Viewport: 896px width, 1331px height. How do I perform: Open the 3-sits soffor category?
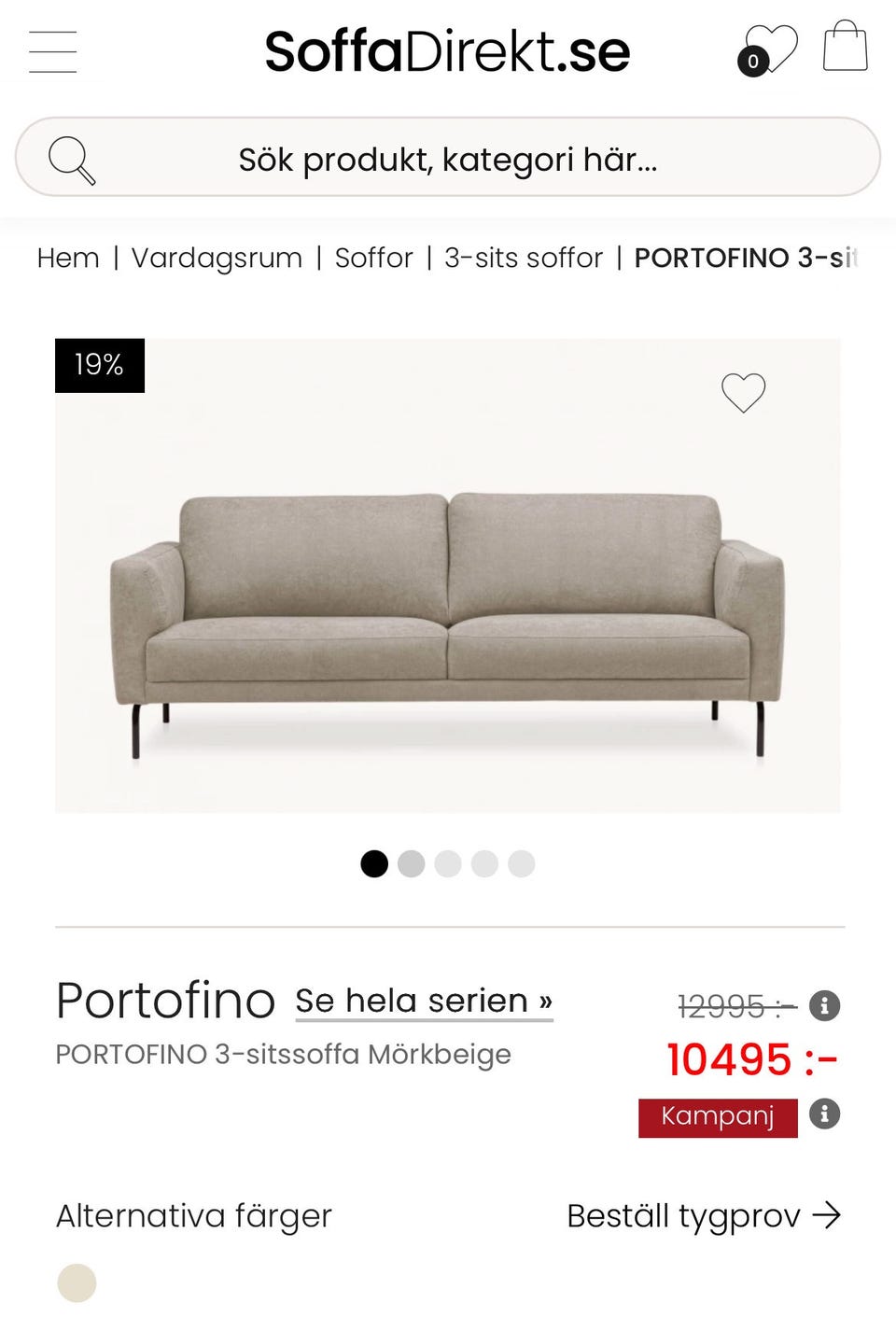click(x=524, y=258)
